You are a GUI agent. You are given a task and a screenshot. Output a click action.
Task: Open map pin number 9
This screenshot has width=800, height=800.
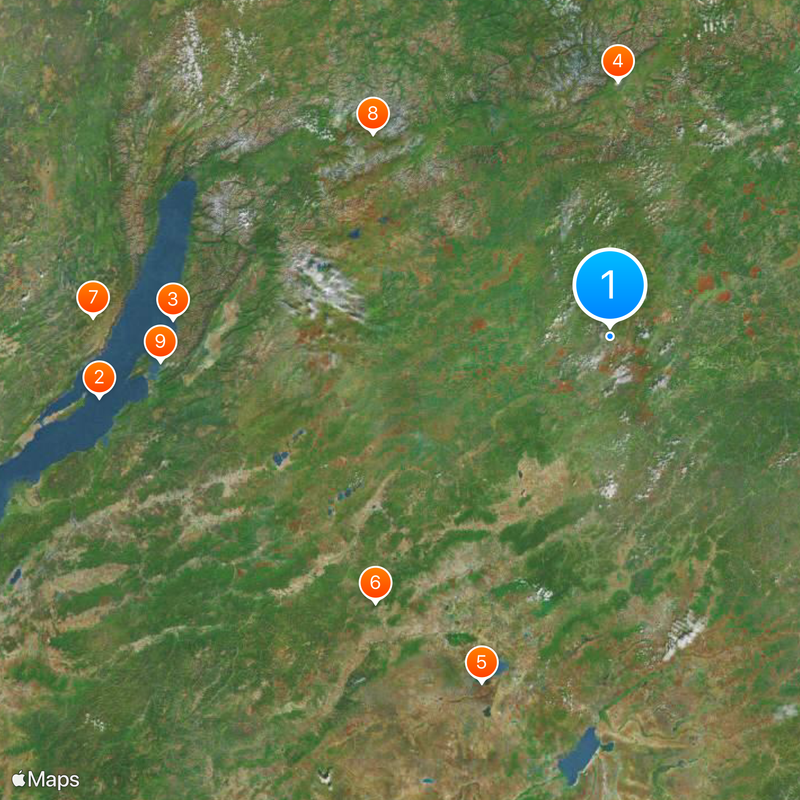[x=159, y=341]
